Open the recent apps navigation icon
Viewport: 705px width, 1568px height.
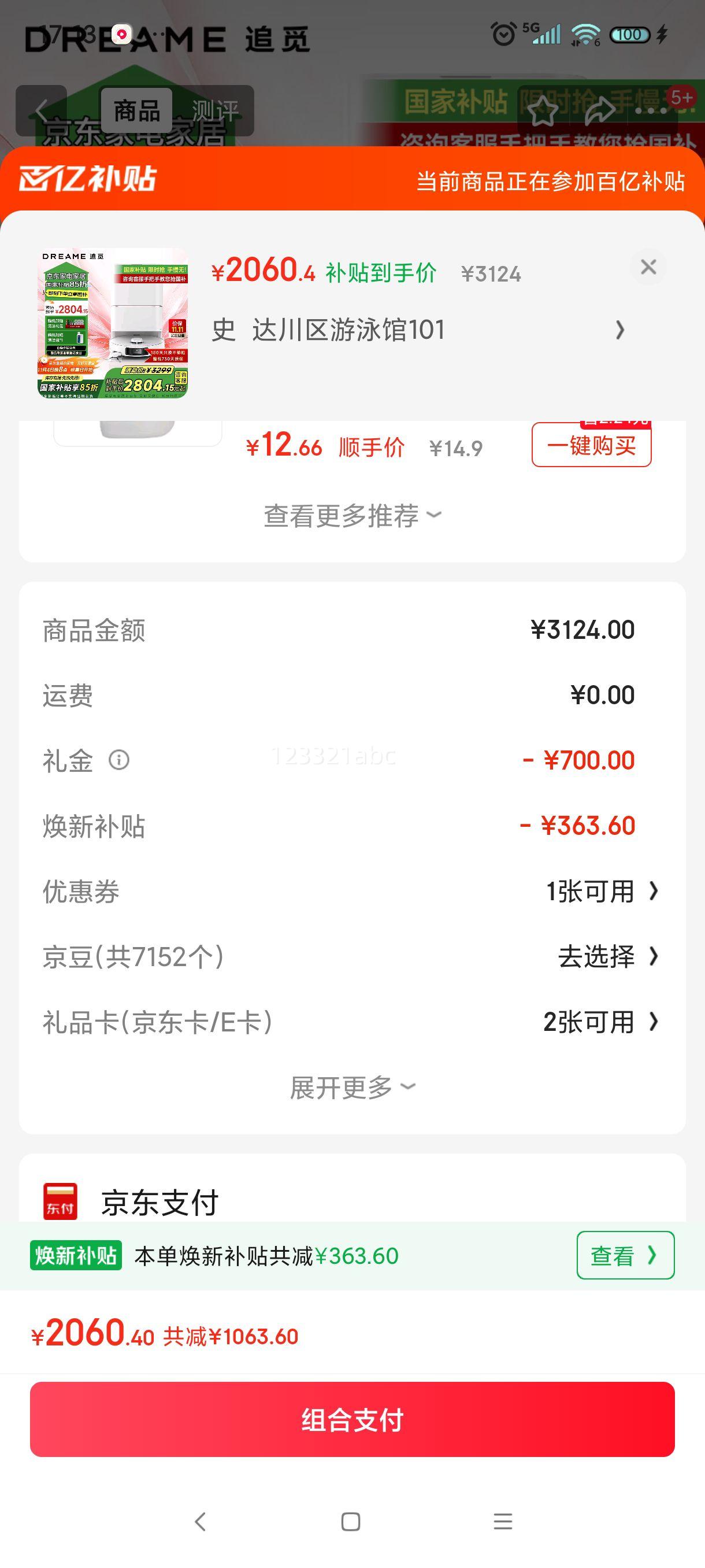503,1522
